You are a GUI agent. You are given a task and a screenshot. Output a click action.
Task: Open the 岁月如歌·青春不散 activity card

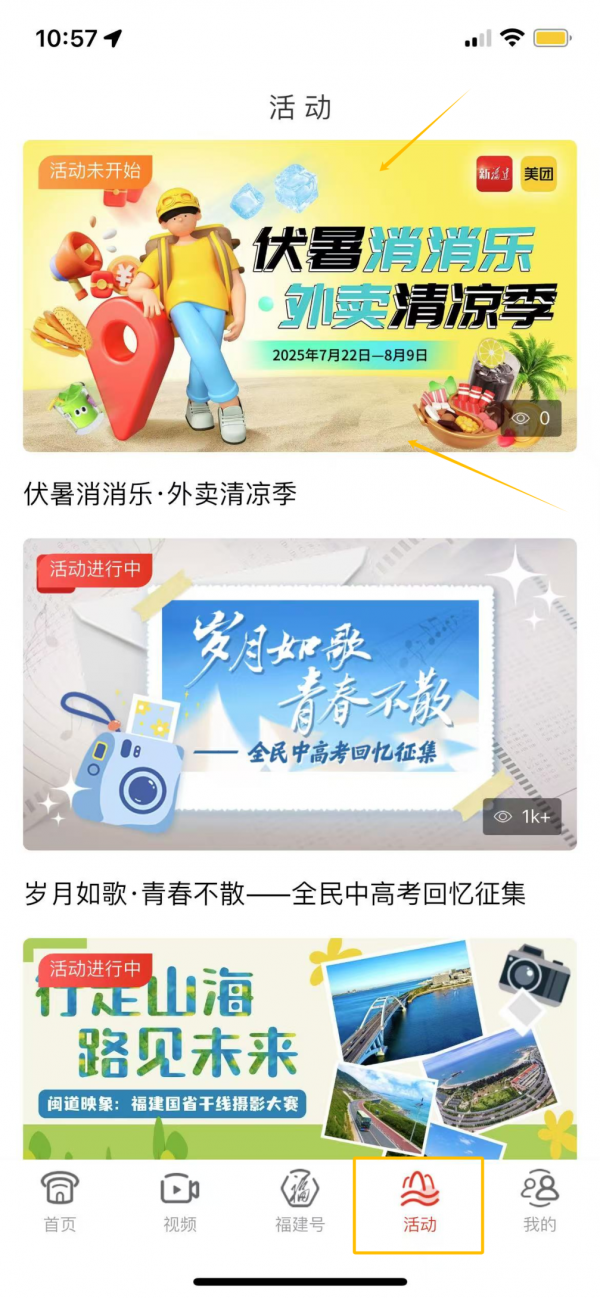click(x=300, y=694)
